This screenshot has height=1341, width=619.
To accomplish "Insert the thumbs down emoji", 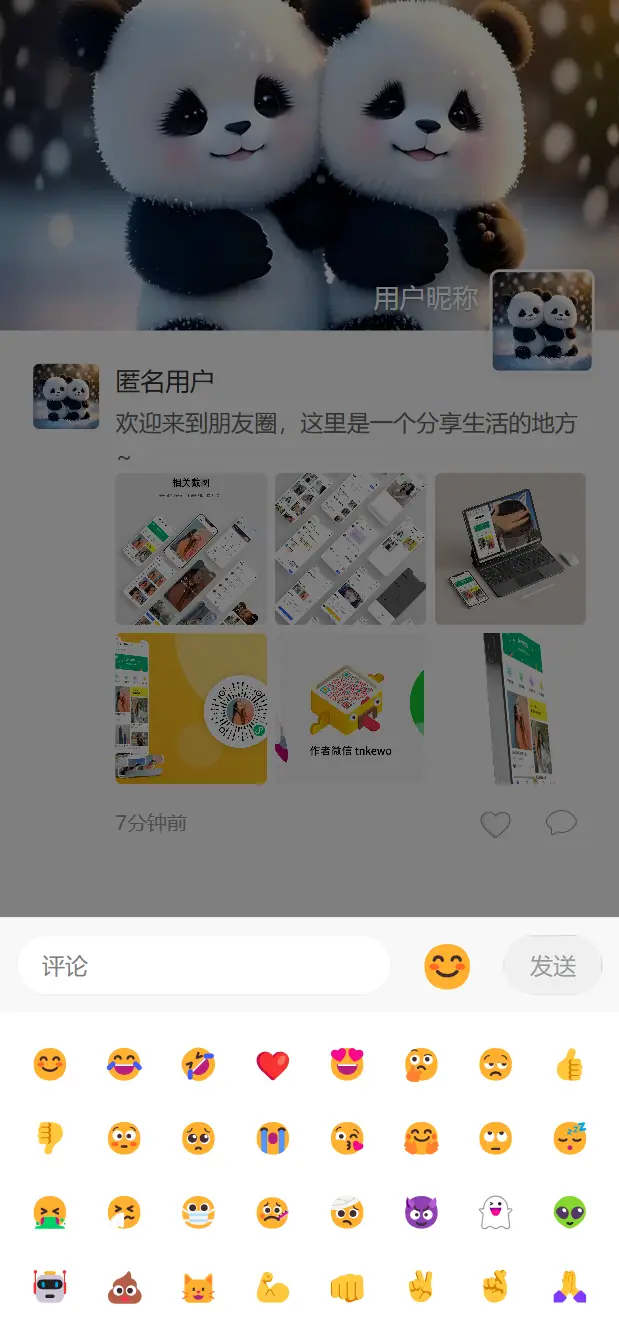I will (50, 1138).
